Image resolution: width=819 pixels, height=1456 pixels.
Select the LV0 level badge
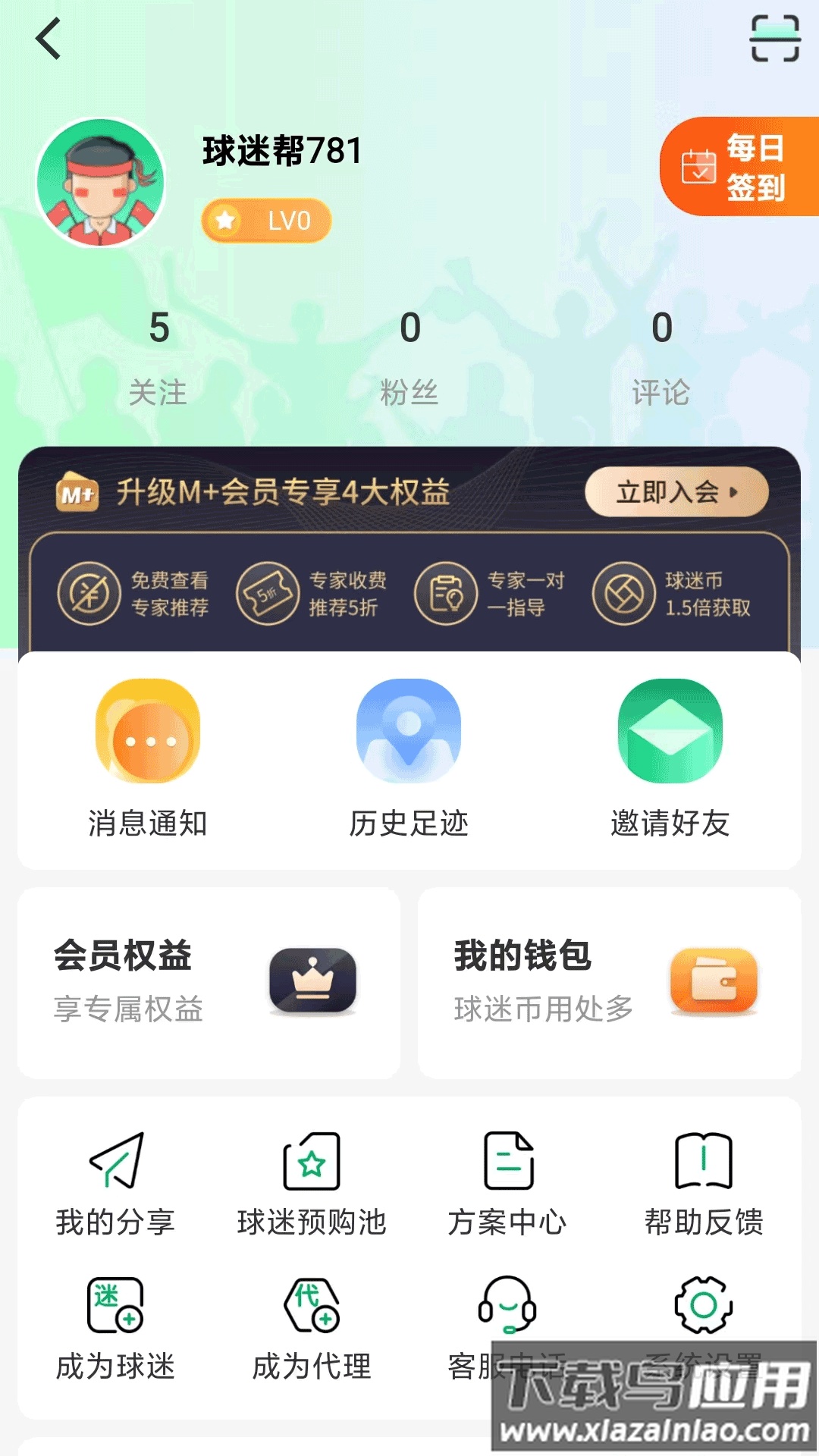[266, 220]
